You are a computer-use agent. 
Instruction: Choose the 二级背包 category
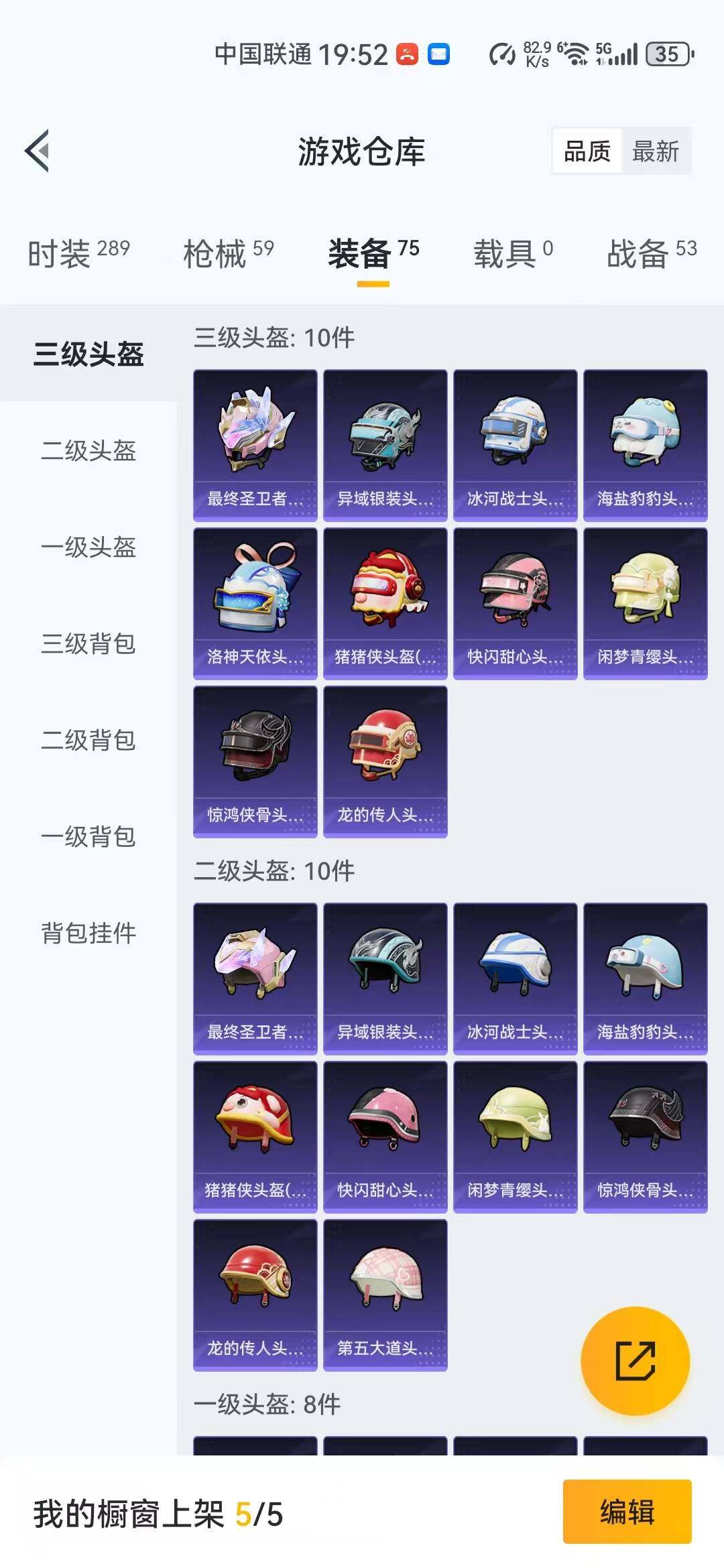pos(88,740)
